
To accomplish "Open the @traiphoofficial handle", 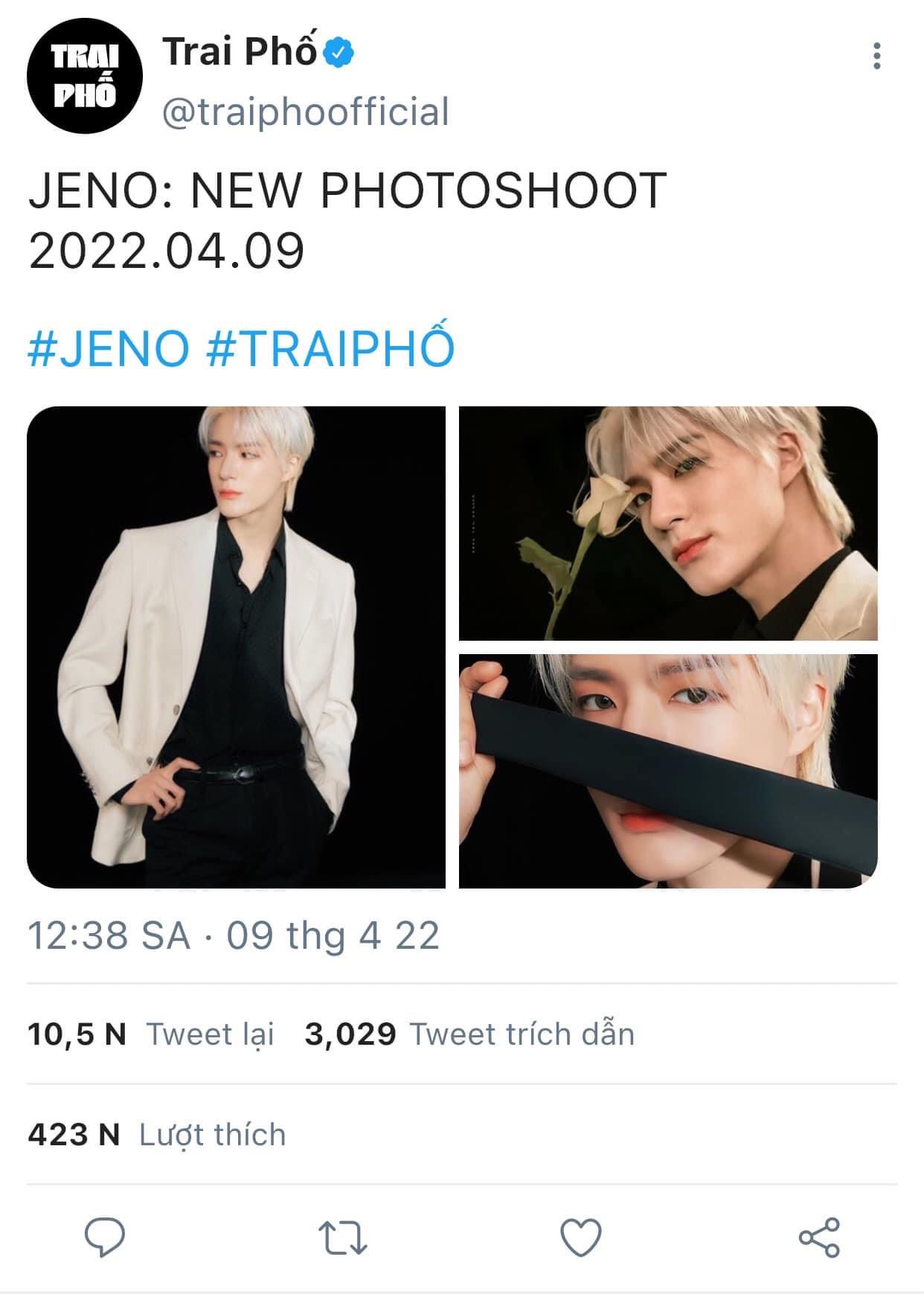I will point(306,112).
